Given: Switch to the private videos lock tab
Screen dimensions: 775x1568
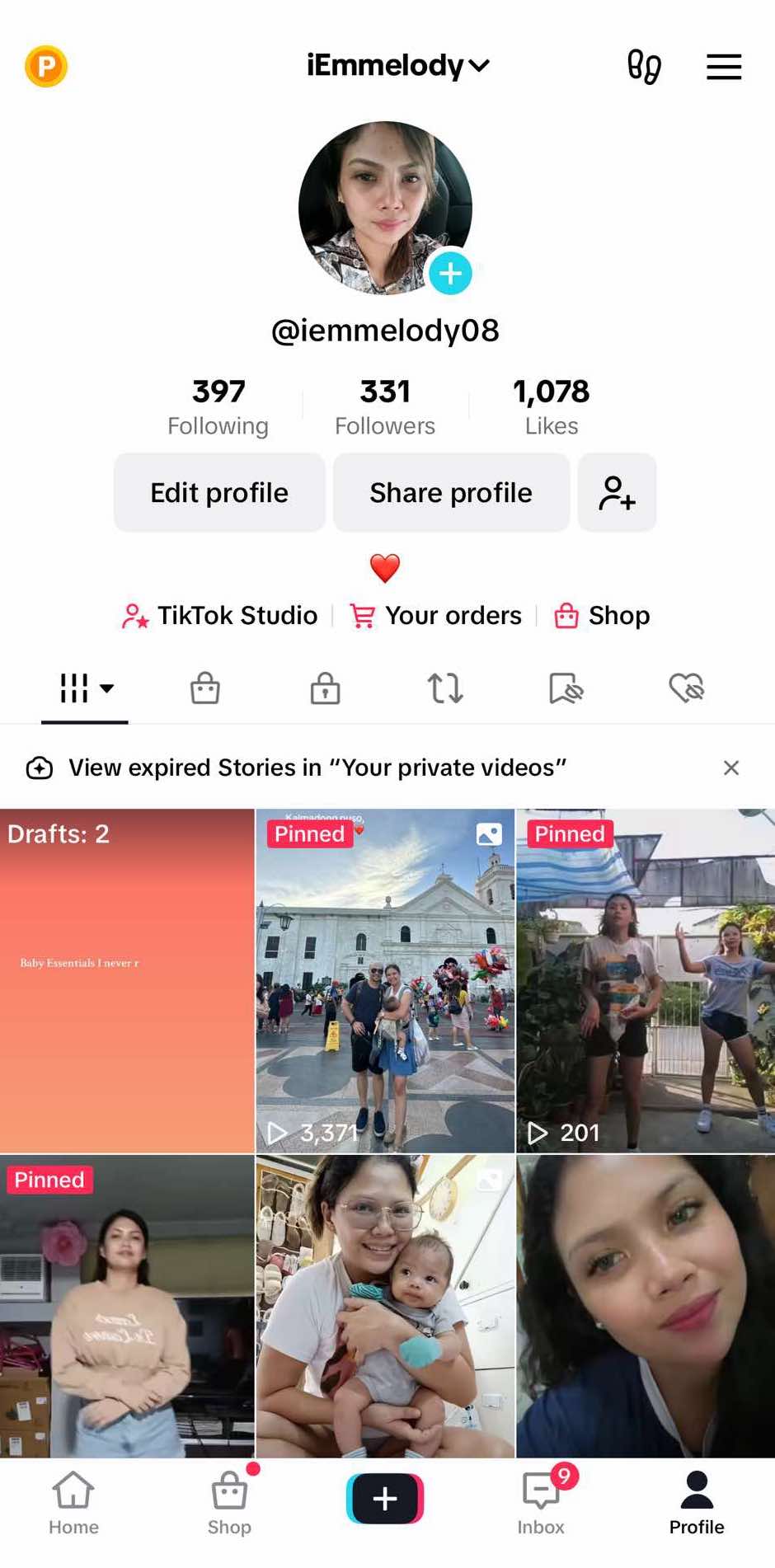Looking at the screenshot, I should click(325, 688).
